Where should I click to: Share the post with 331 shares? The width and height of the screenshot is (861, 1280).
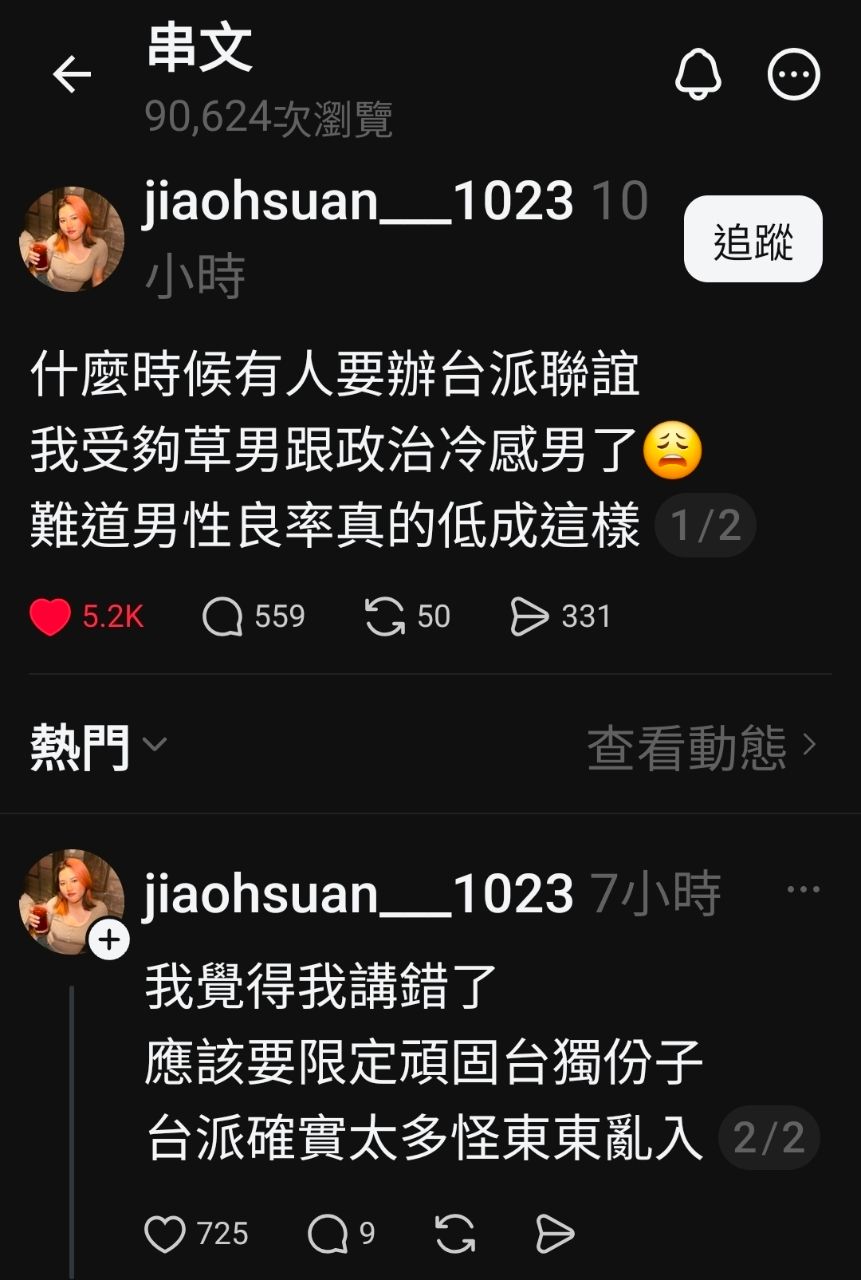pos(530,617)
